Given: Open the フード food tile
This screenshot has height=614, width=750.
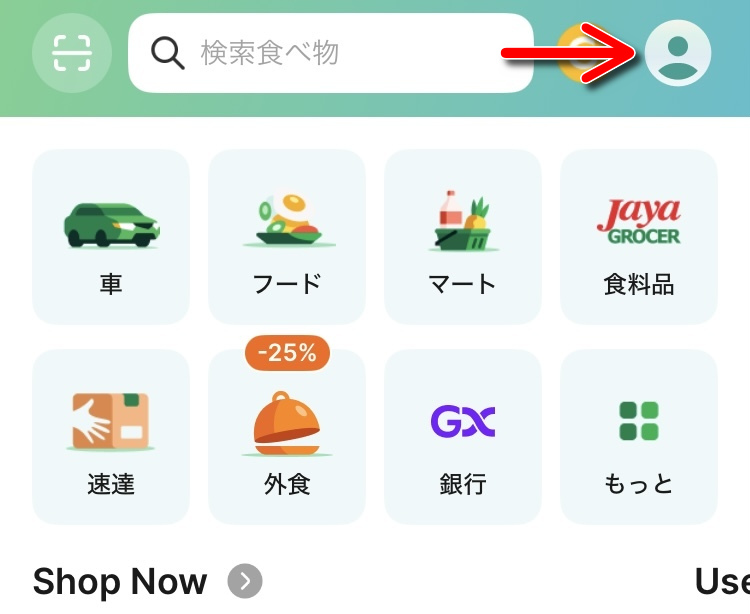Looking at the screenshot, I should coord(287,237).
